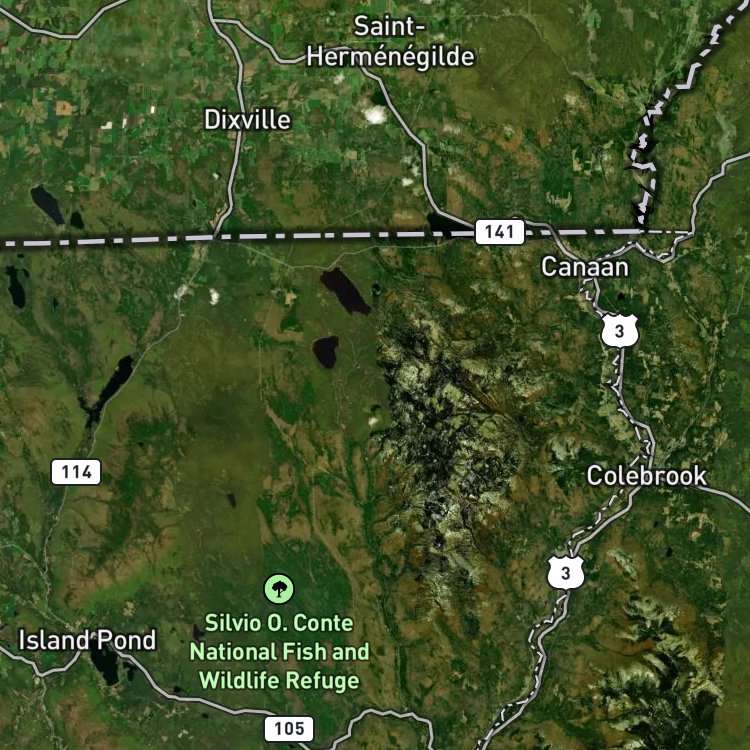Viewport: 750px width, 750px height.
Task: Select the Island Pond place label
Action: [x=87, y=640]
